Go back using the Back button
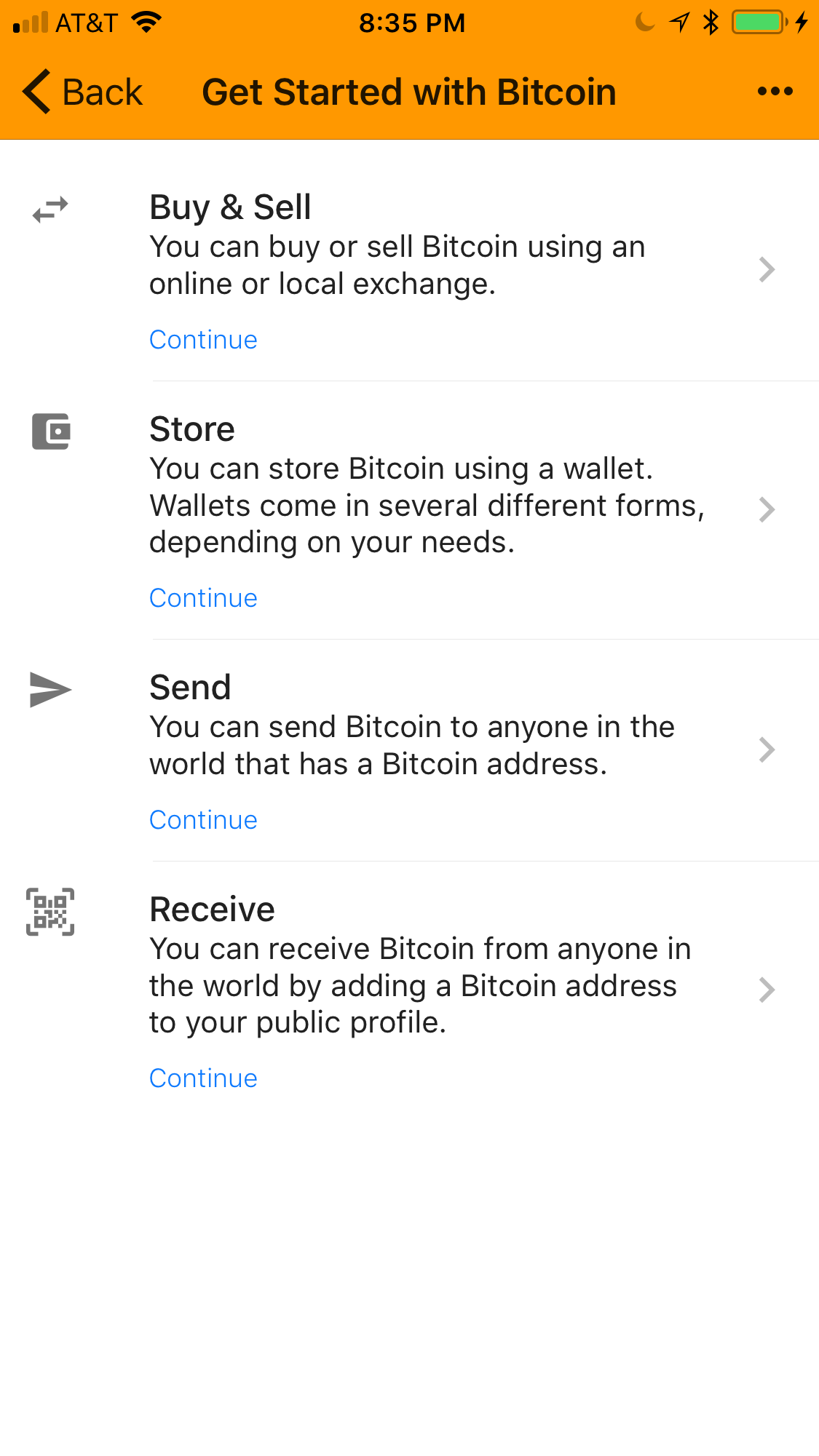 (x=82, y=92)
